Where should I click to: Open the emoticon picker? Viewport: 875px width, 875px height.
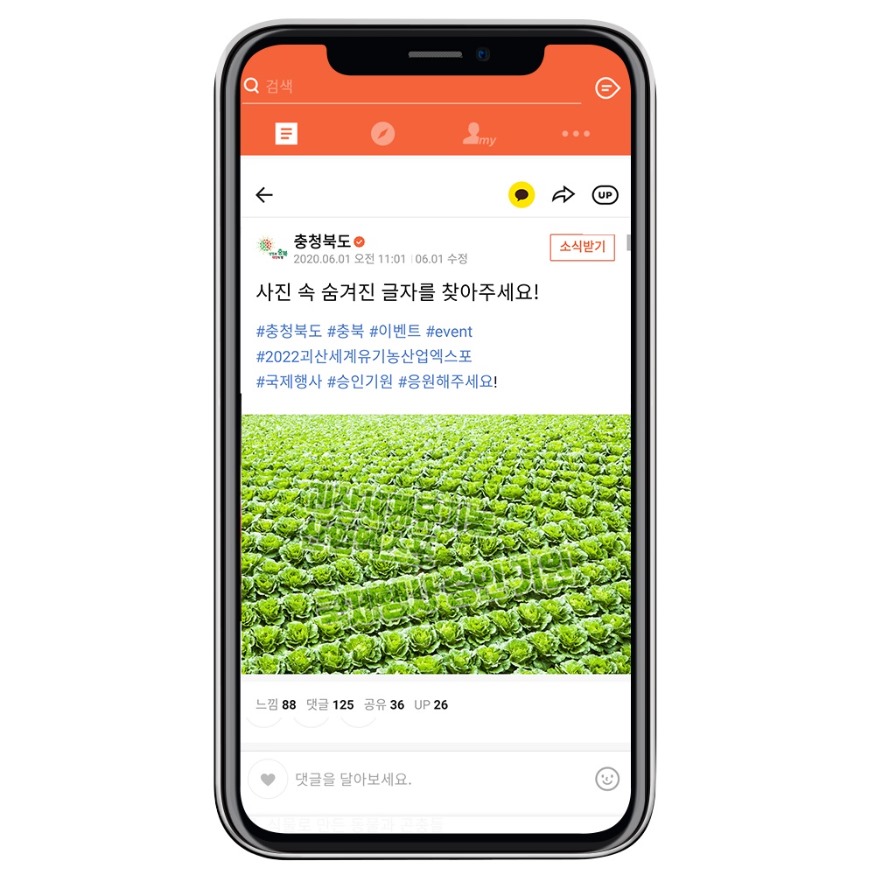click(607, 778)
